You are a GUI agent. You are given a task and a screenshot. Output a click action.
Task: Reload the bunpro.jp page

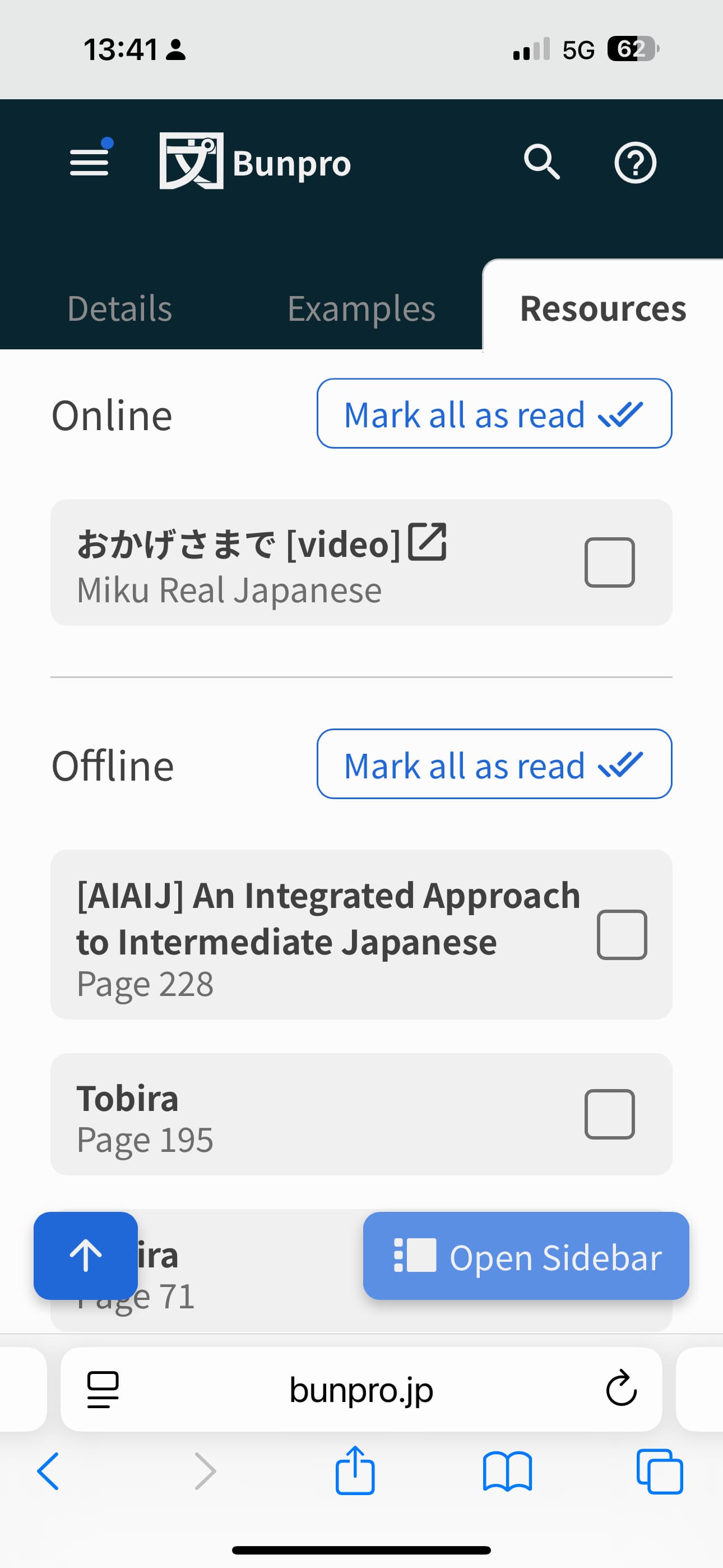pyautogui.click(x=621, y=1389)
